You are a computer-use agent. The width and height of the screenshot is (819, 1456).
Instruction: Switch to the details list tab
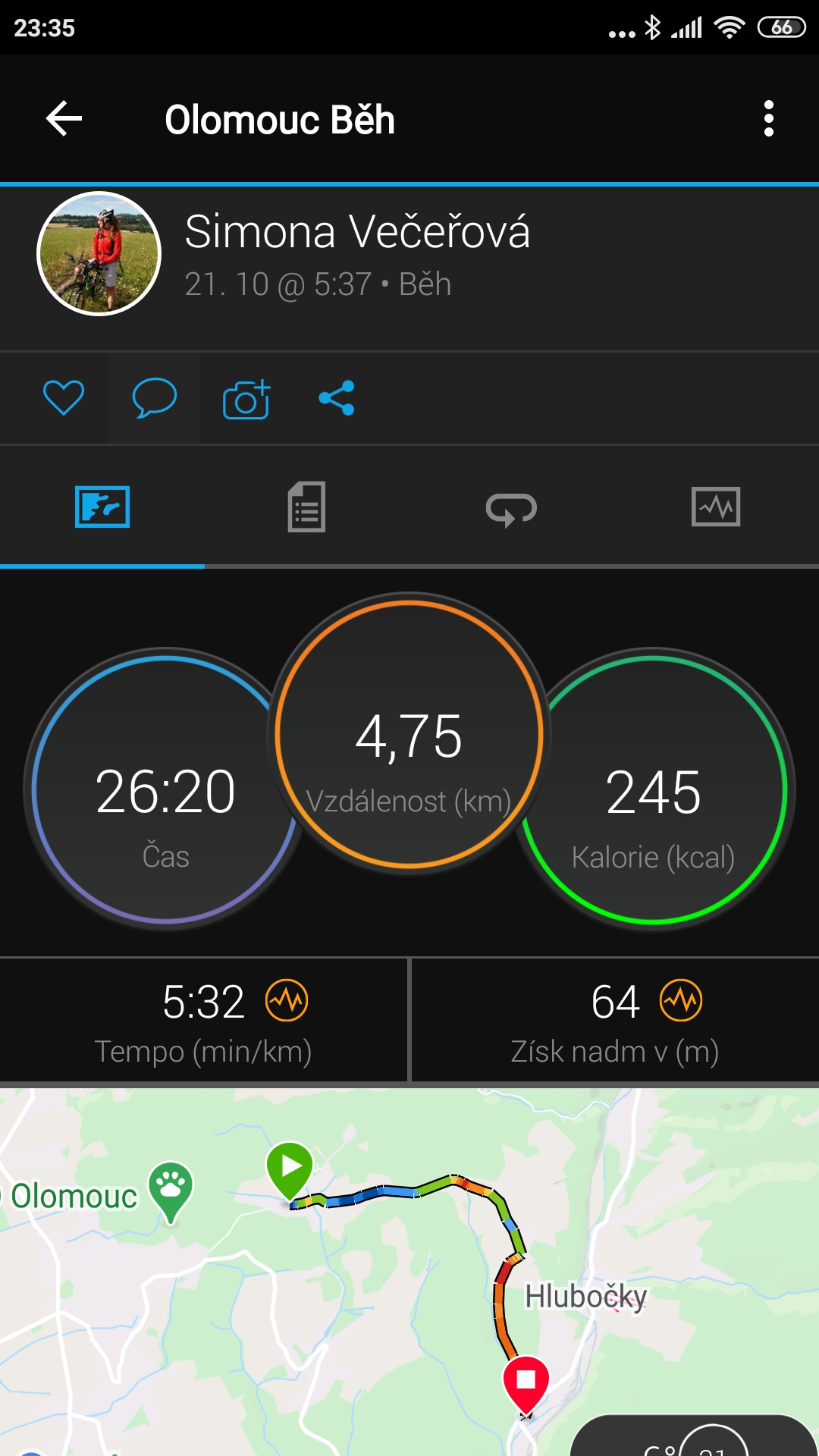(306, 507)
